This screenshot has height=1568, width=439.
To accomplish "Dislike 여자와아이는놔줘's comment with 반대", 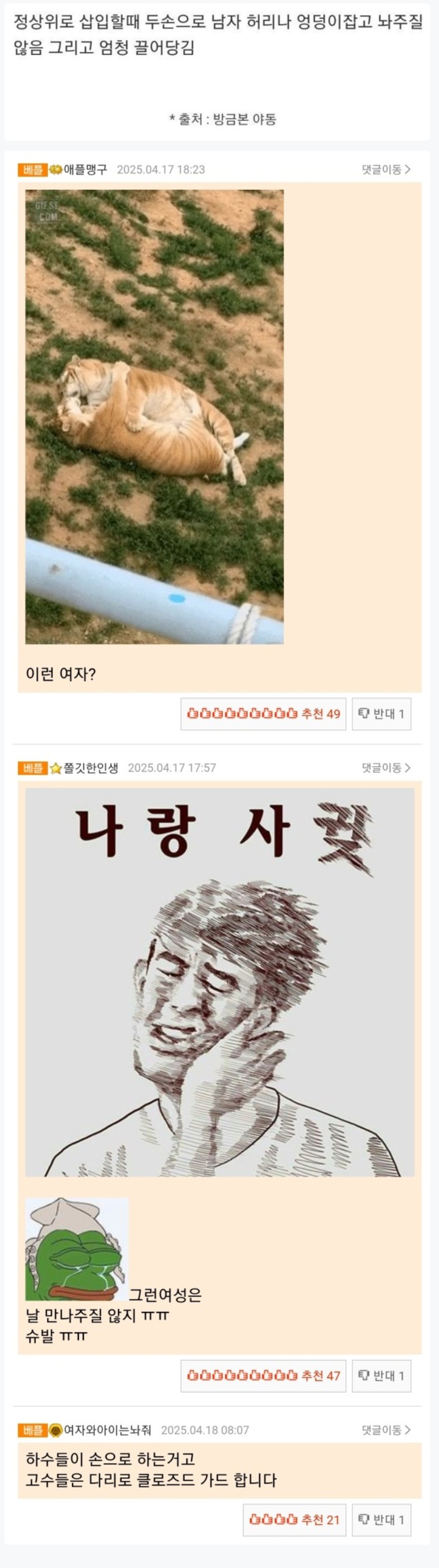I will point(381,1519).
